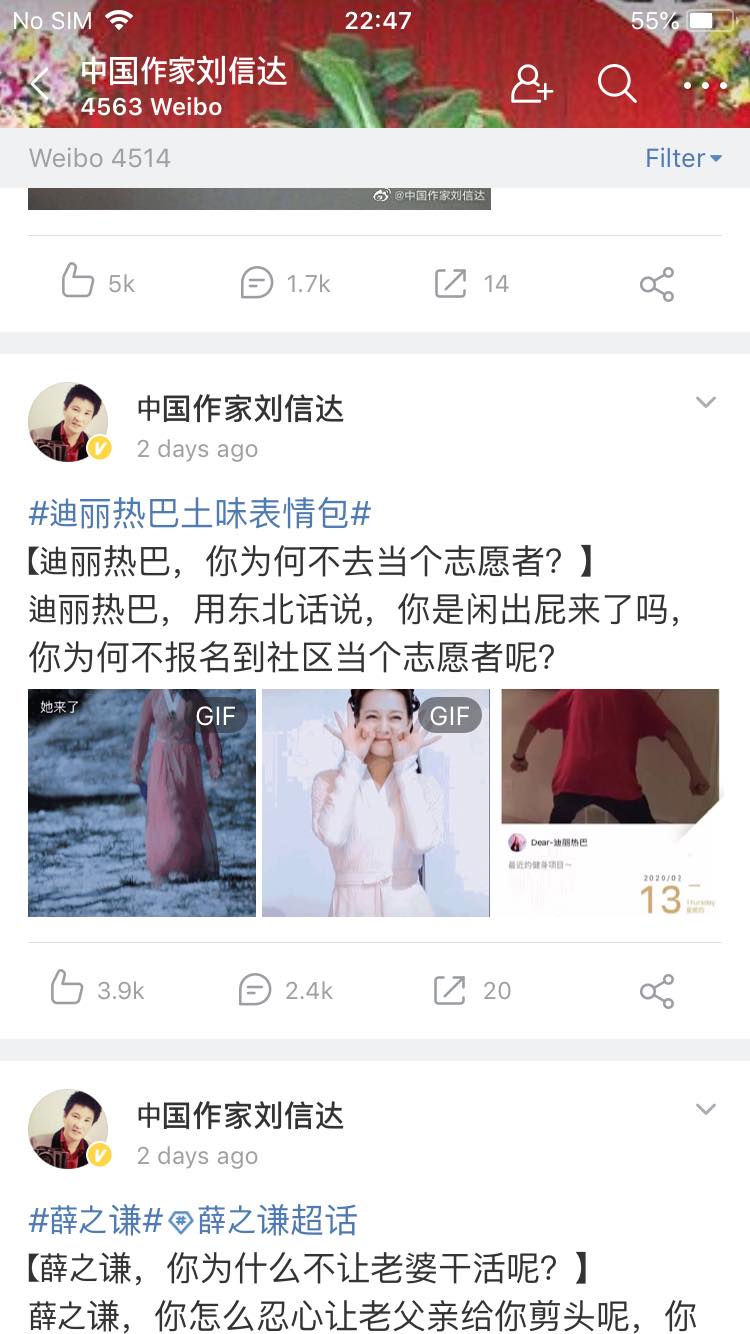
Task: View the 她来了 GIF image
Action: pyautogui.click(x=142, y=802)
